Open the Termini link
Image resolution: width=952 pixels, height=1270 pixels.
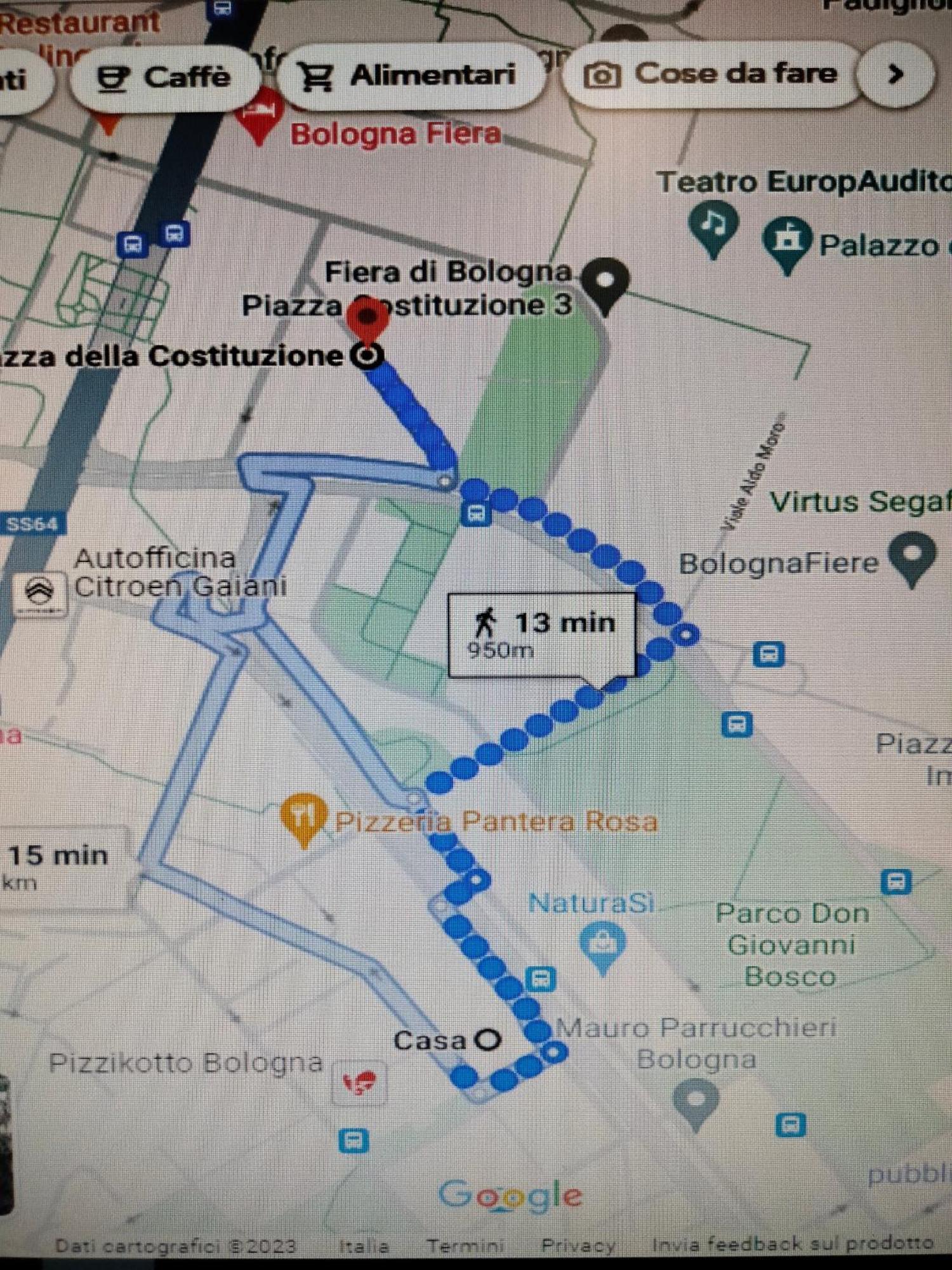click(465, 1246)
